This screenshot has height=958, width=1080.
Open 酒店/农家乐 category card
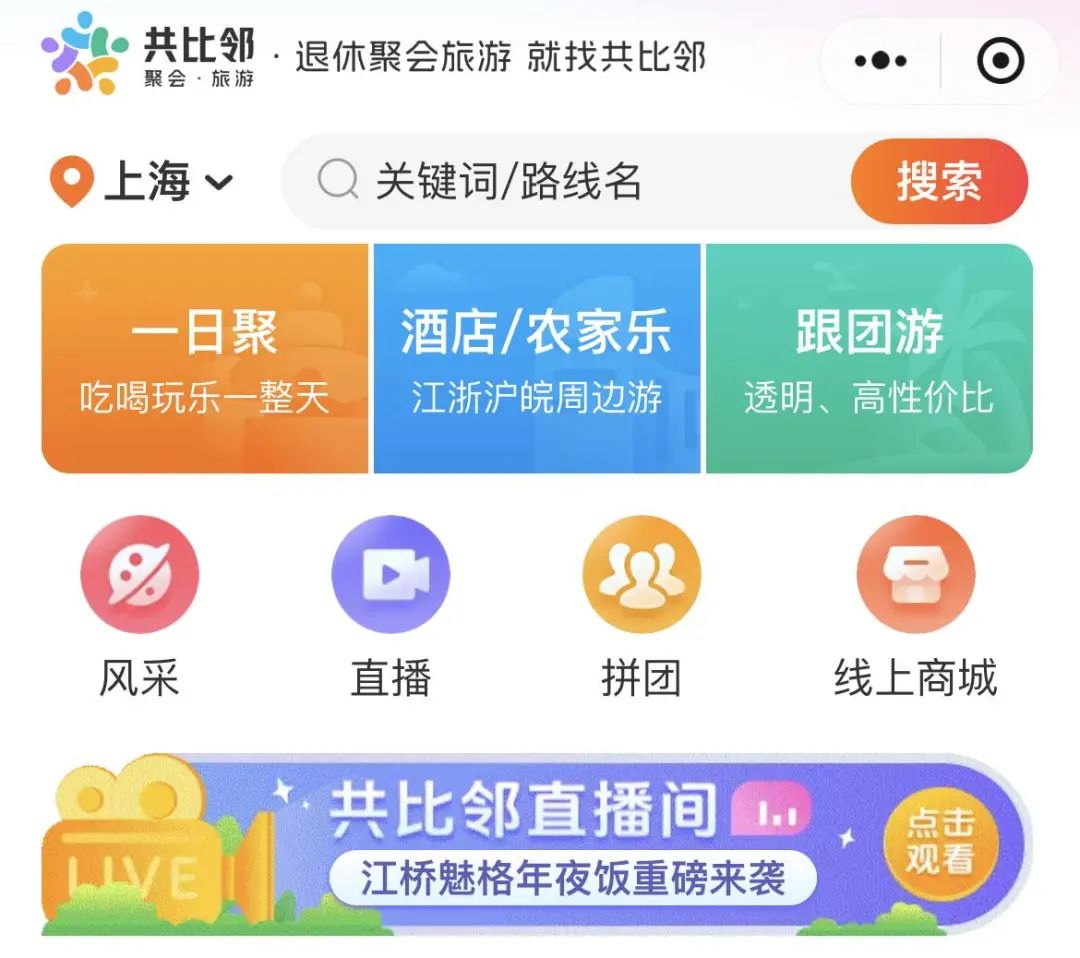(537, 358)
